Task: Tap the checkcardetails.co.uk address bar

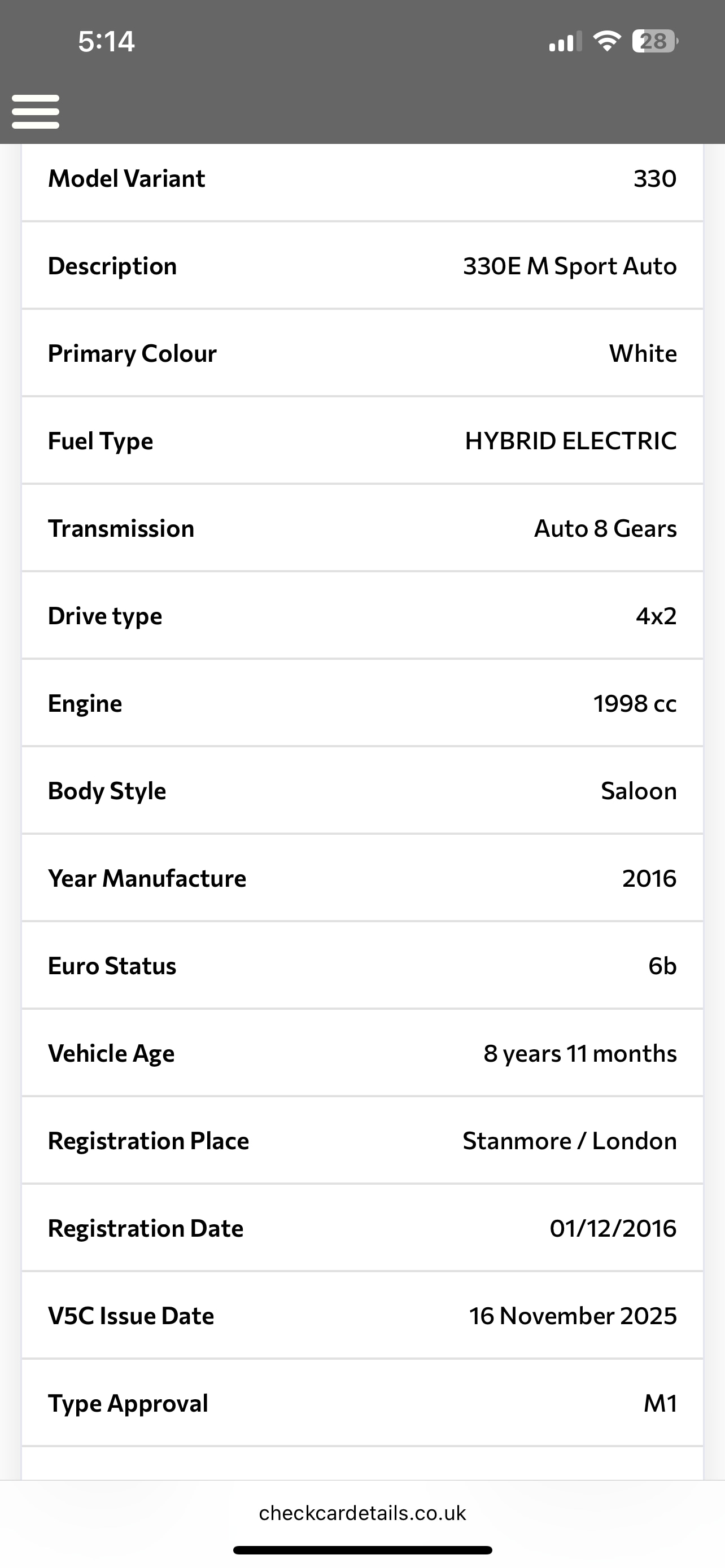Action: pyautogui.click(x=362, y=1513)
